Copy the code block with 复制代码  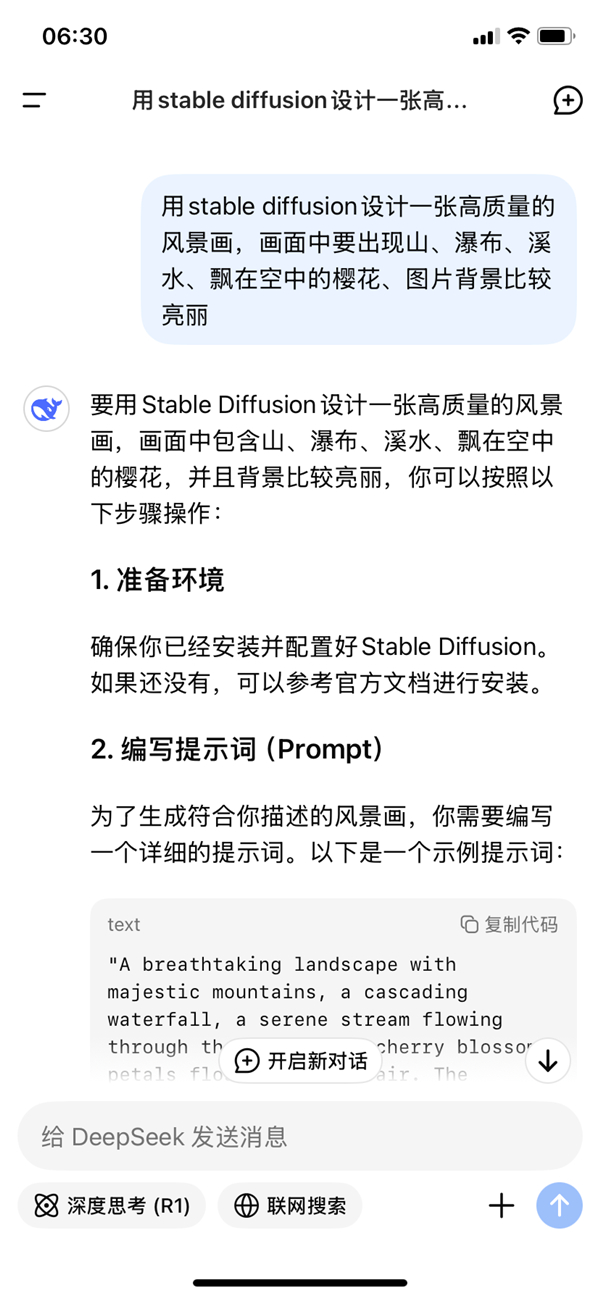(509, 924)
